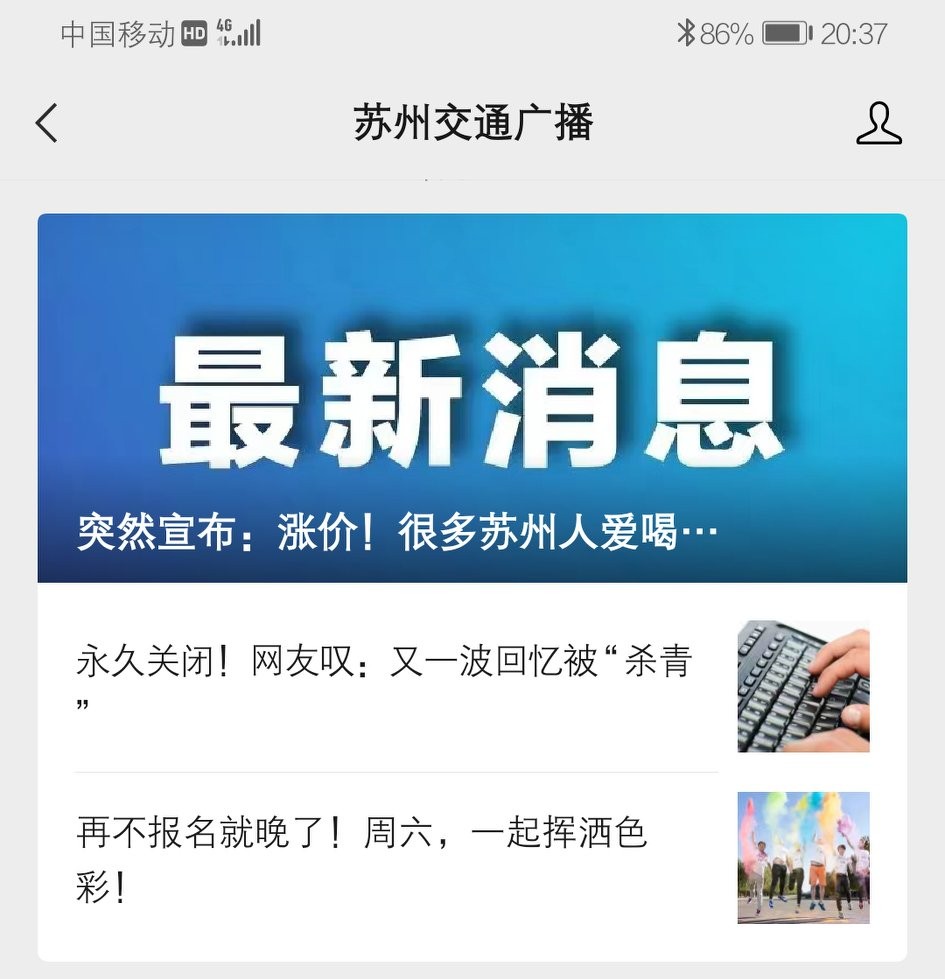Open the 最新消息 banner article
This screenshot has height=979, width=945.
coord(472,395)
